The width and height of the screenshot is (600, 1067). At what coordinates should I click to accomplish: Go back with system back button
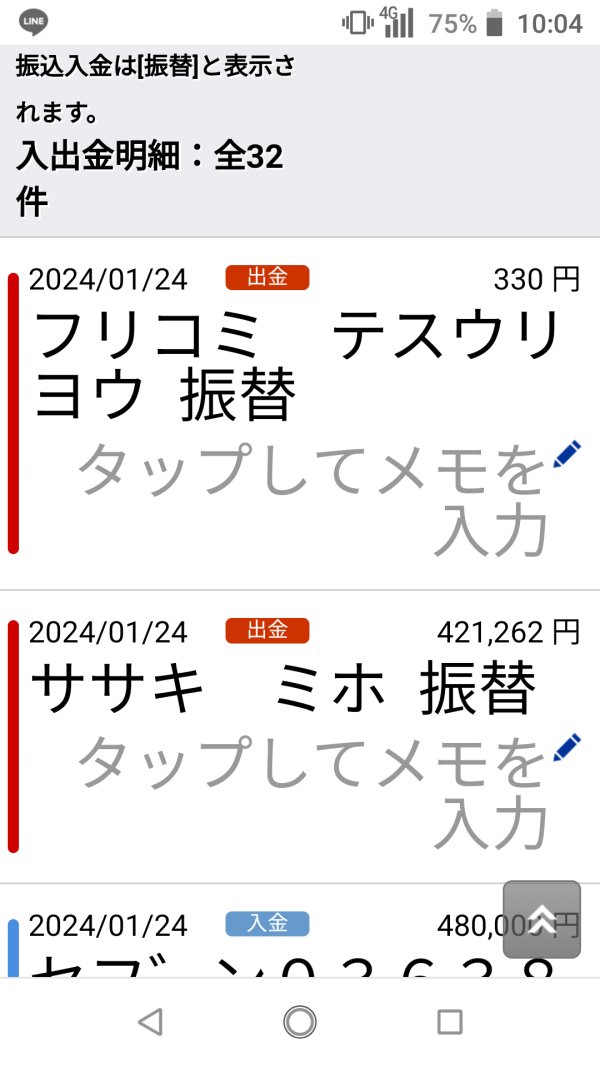(x=150, y=1021)
